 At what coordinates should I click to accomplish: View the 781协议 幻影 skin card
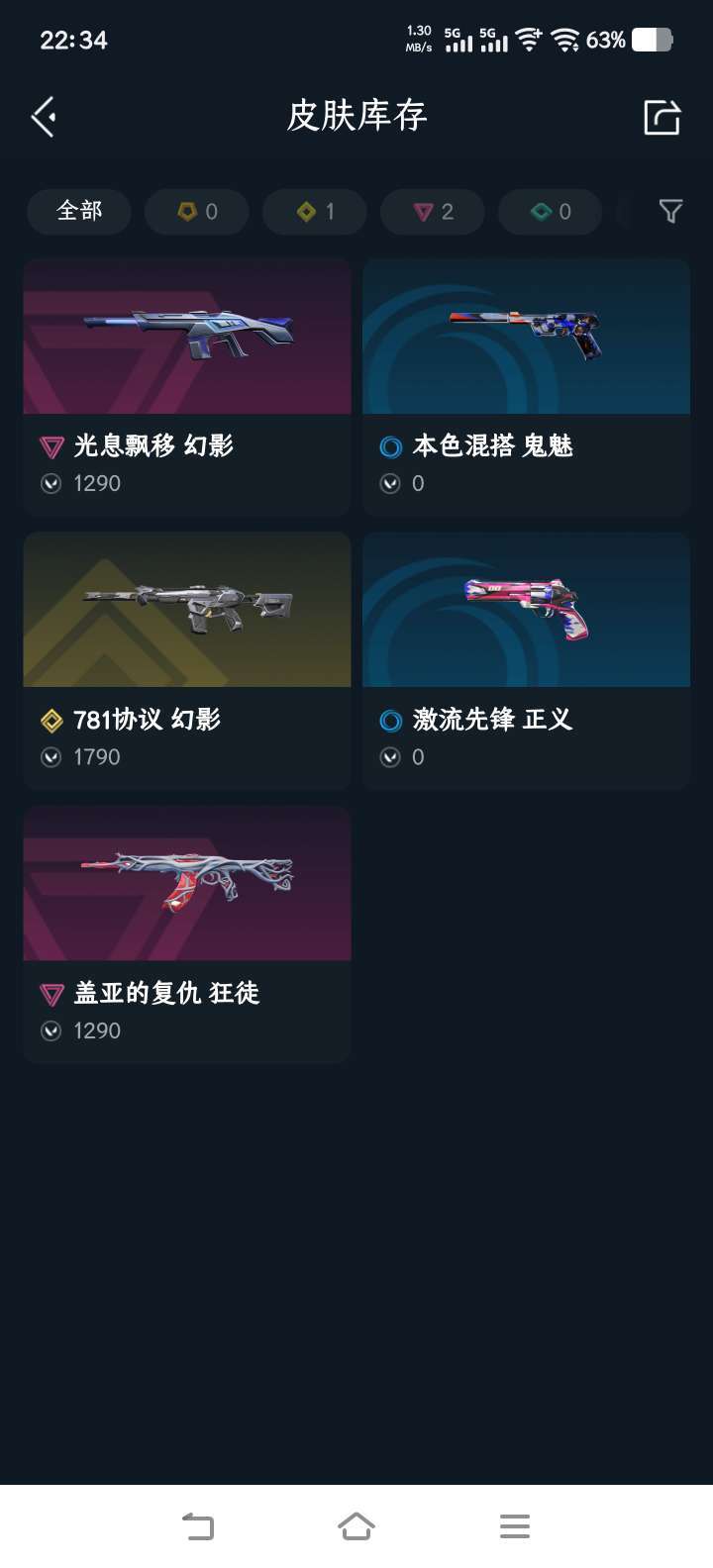(187, 659)
